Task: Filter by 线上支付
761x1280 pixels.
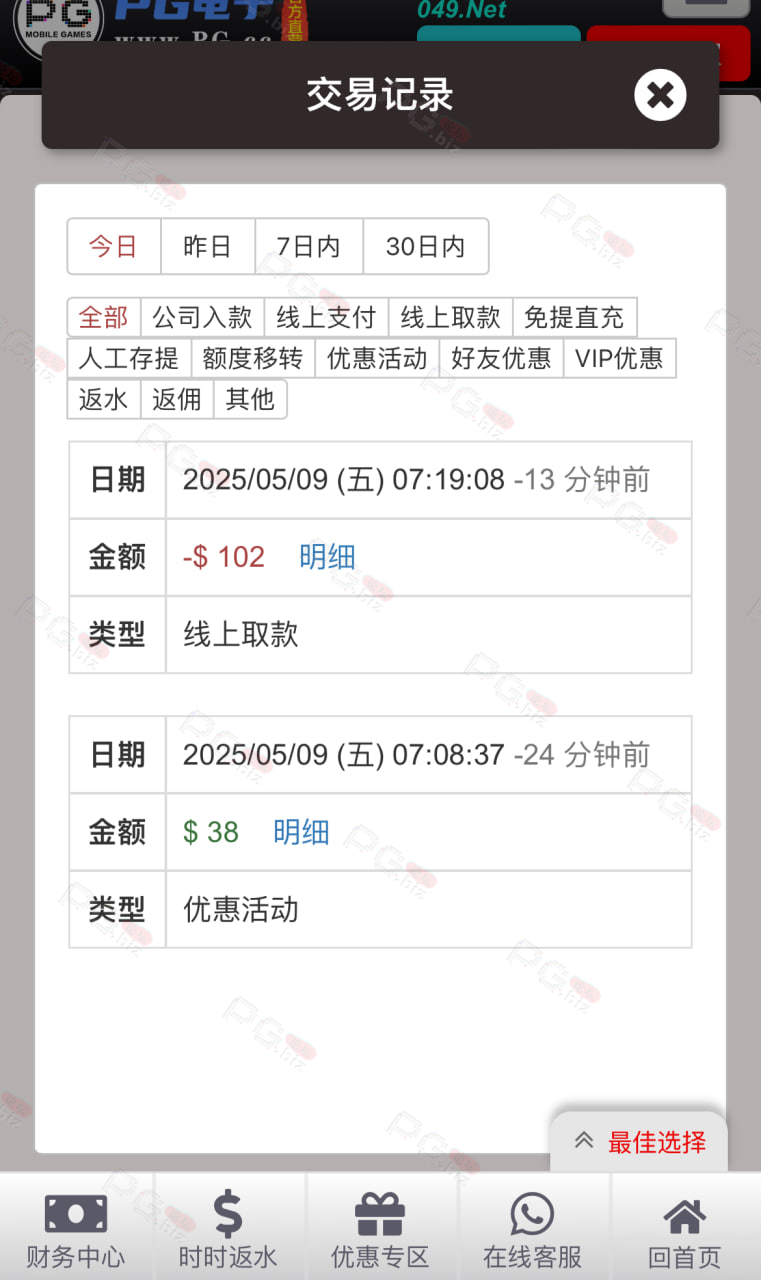Action: pos(327,318)
